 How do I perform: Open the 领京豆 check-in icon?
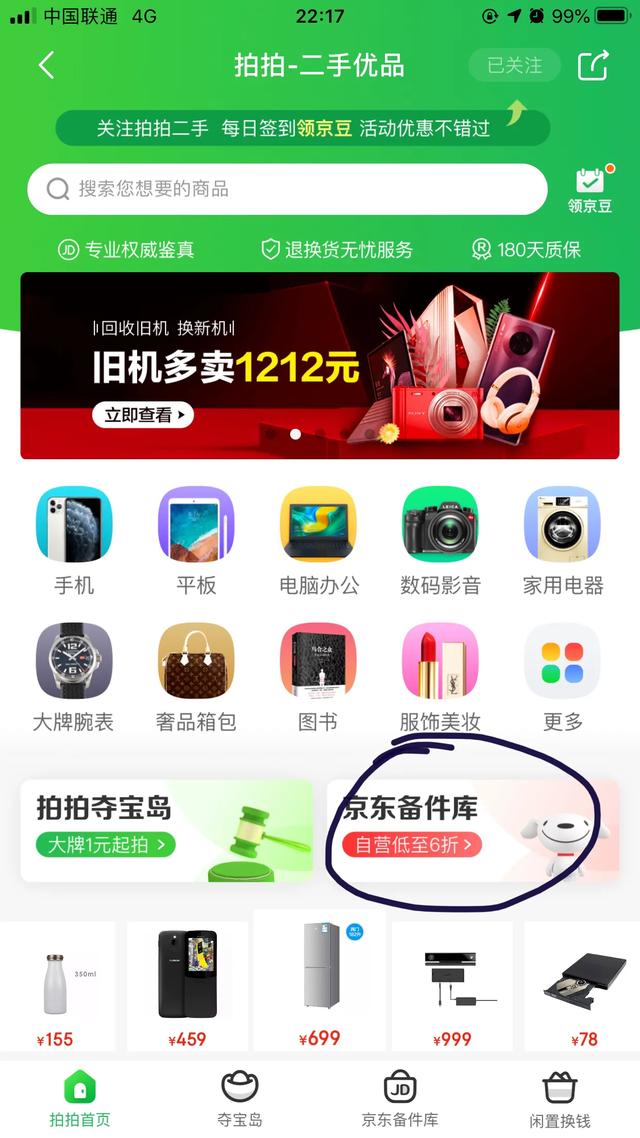[590, 189]
